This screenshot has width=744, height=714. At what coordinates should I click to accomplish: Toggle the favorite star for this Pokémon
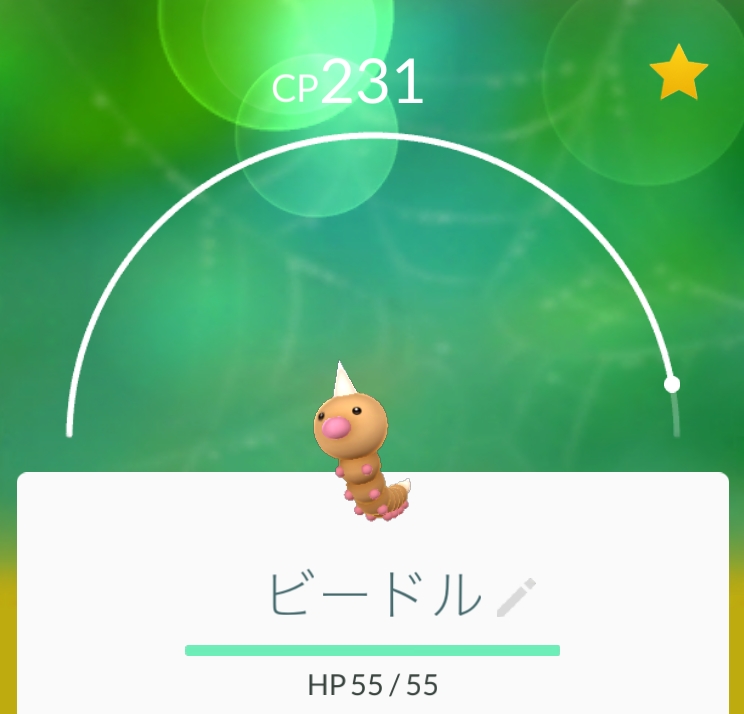[679, 73]
